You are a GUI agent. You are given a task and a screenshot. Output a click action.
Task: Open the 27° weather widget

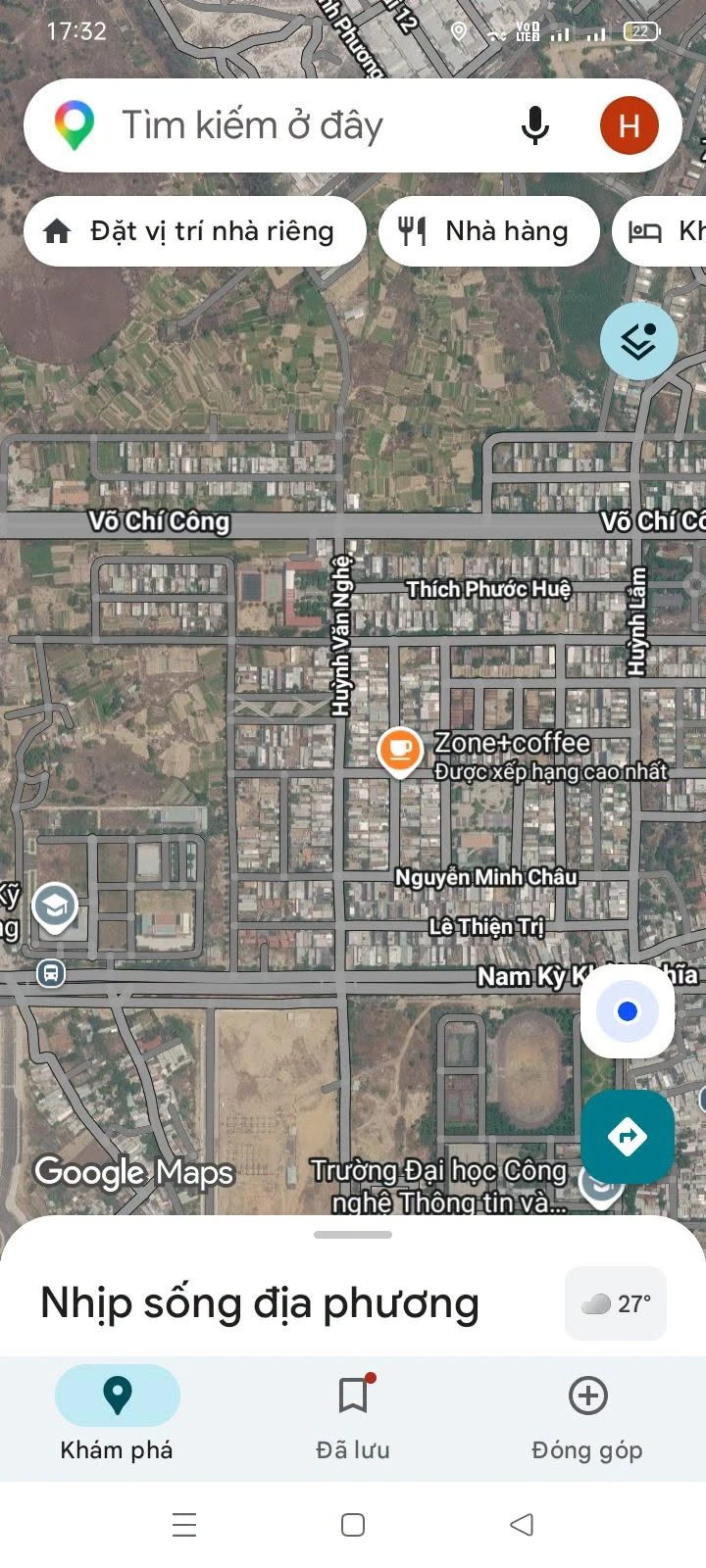click(616, 1303)
